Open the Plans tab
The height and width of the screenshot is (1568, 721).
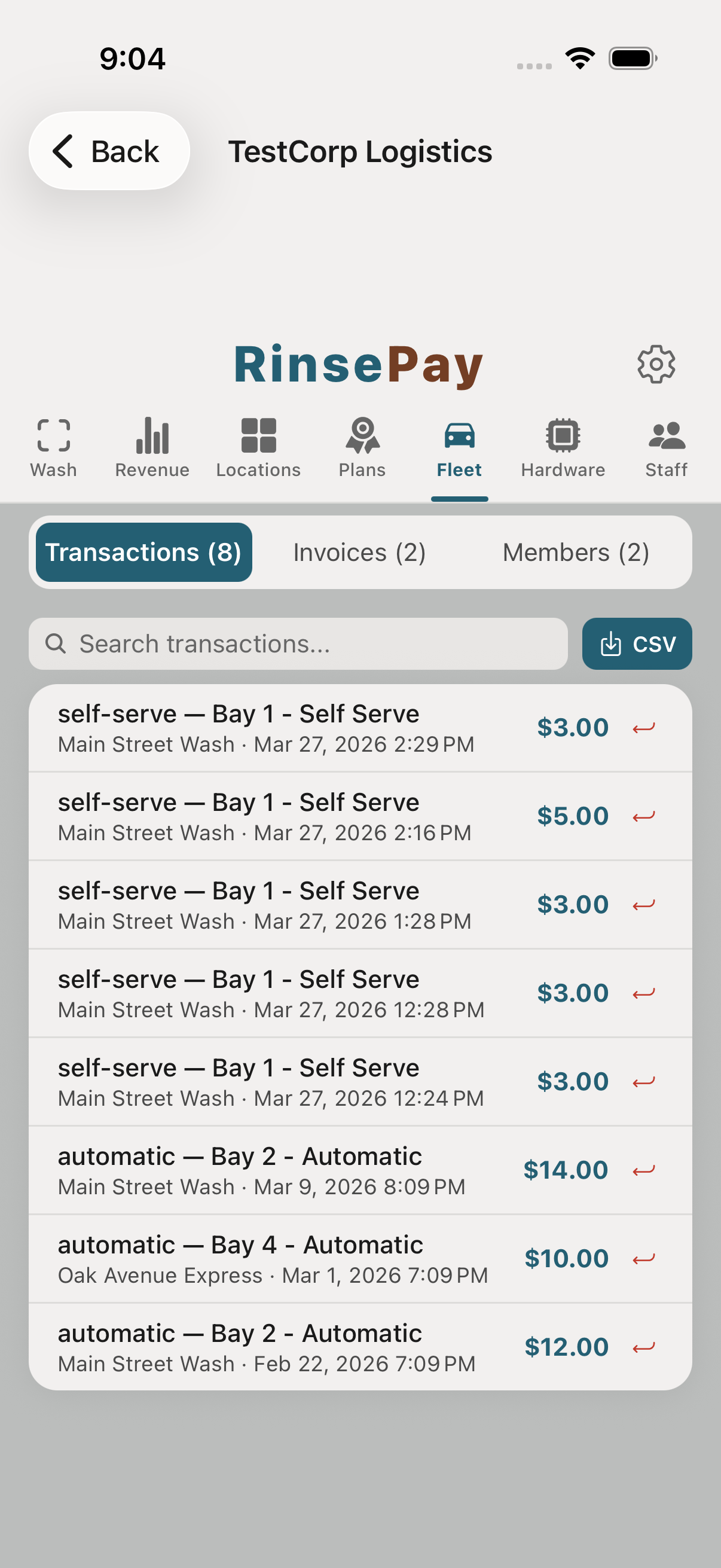click(x=362, y=448)
